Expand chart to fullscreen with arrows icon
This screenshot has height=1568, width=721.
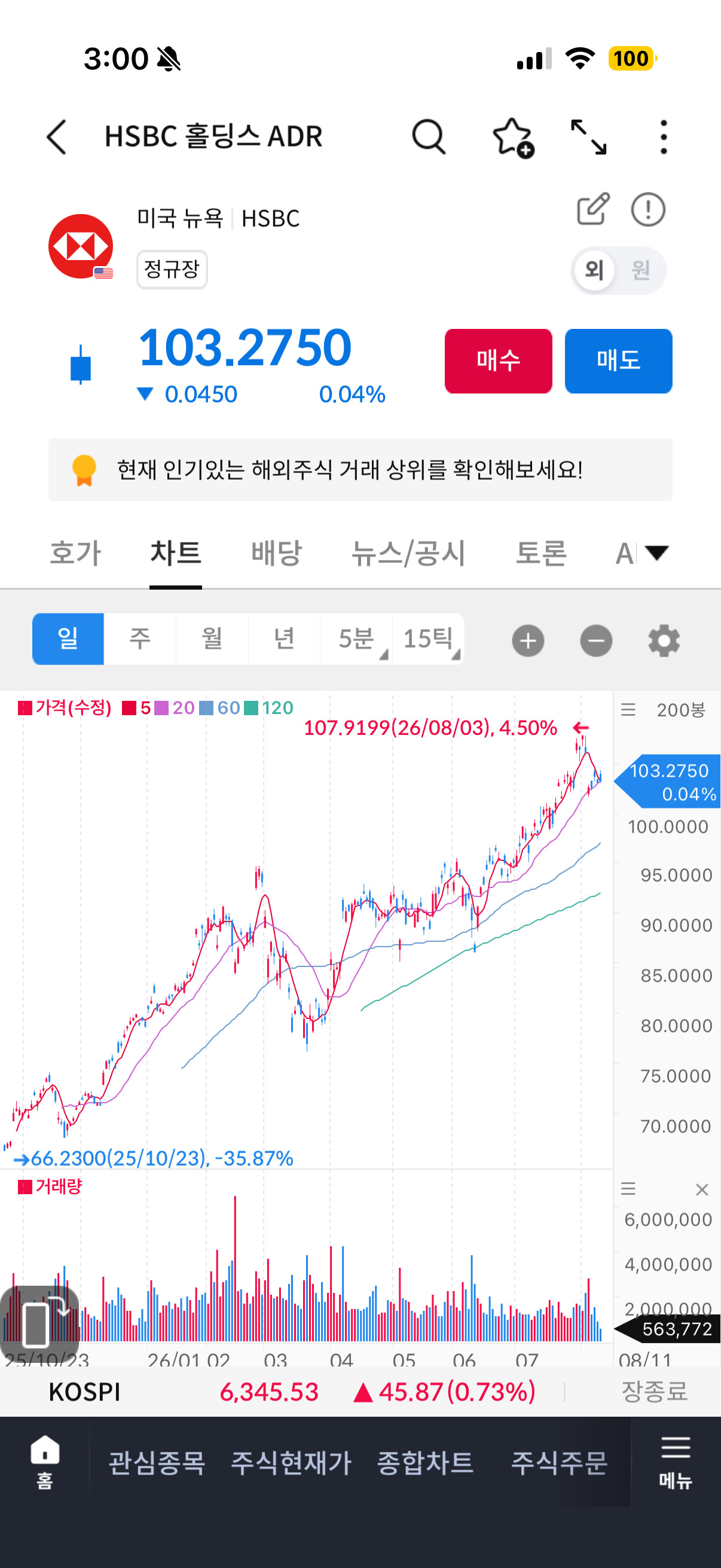click(588, 137)
